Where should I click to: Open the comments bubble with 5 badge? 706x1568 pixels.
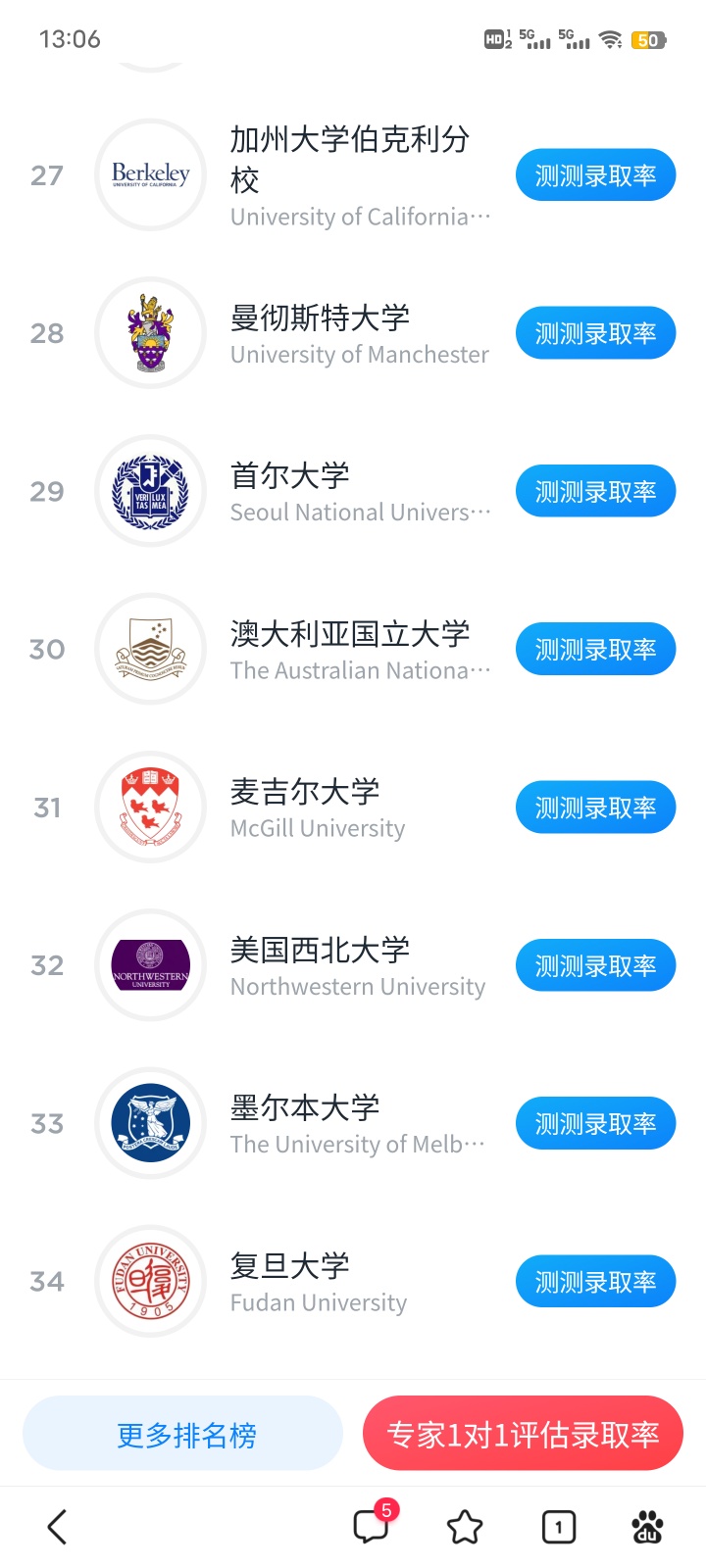point(374,1525)
